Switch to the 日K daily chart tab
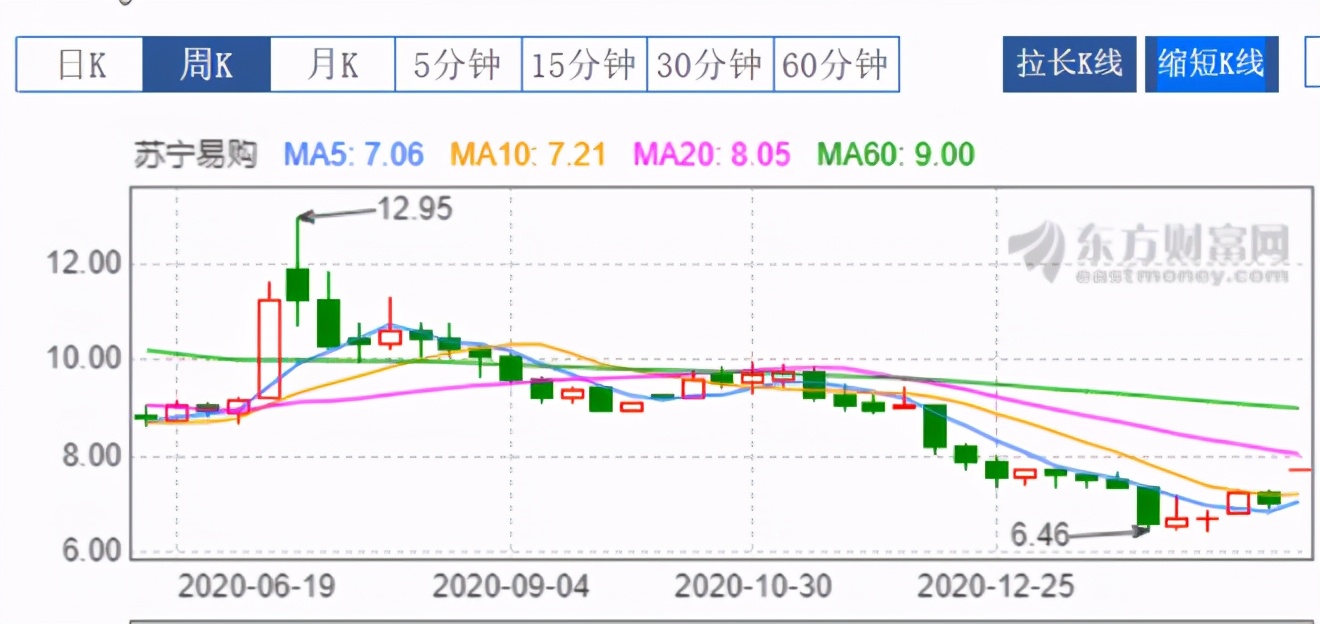This screenshot has width=1320, height=624. [80, 66]
